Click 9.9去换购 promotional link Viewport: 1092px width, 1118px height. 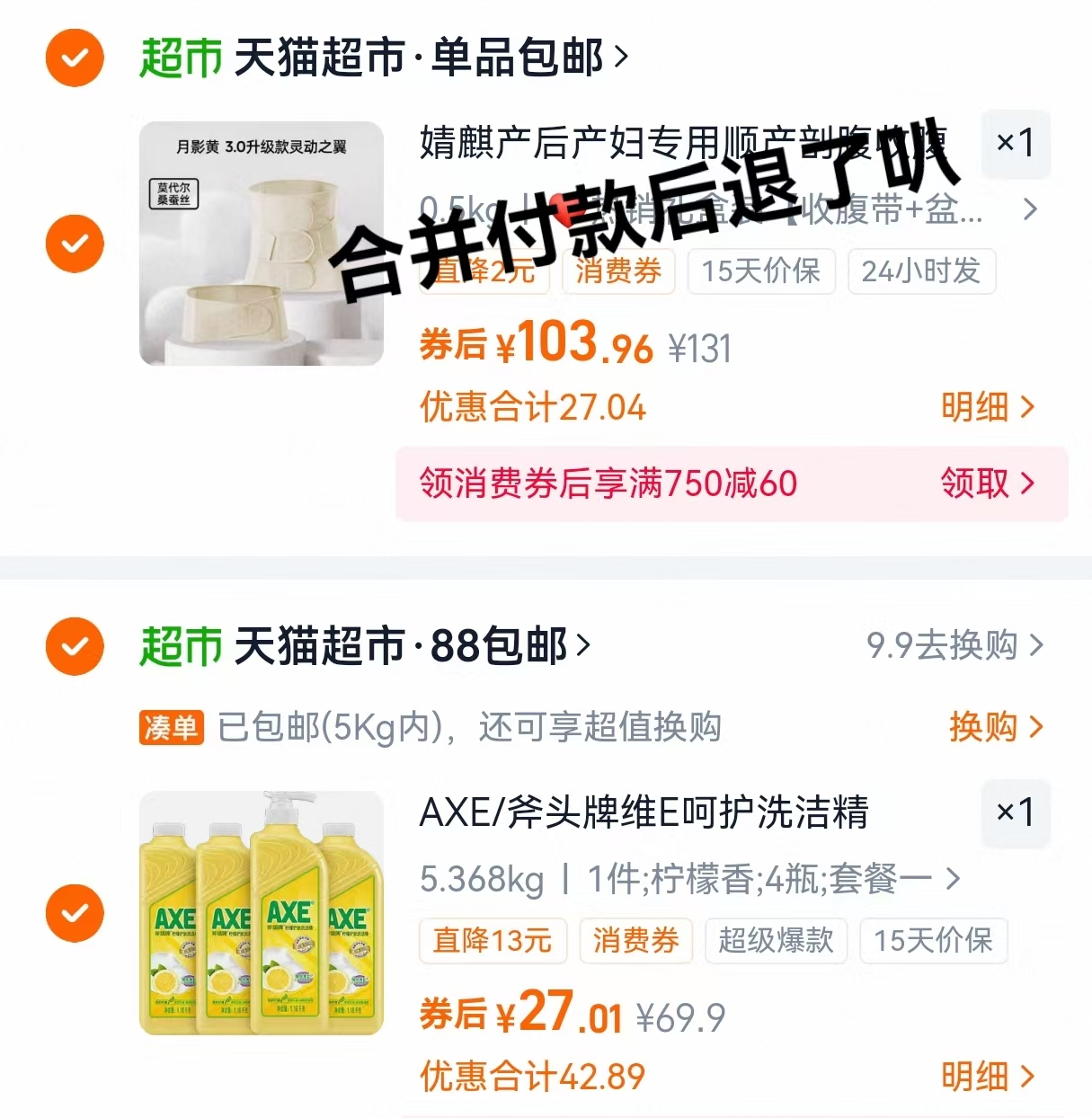tap(940, 646)
